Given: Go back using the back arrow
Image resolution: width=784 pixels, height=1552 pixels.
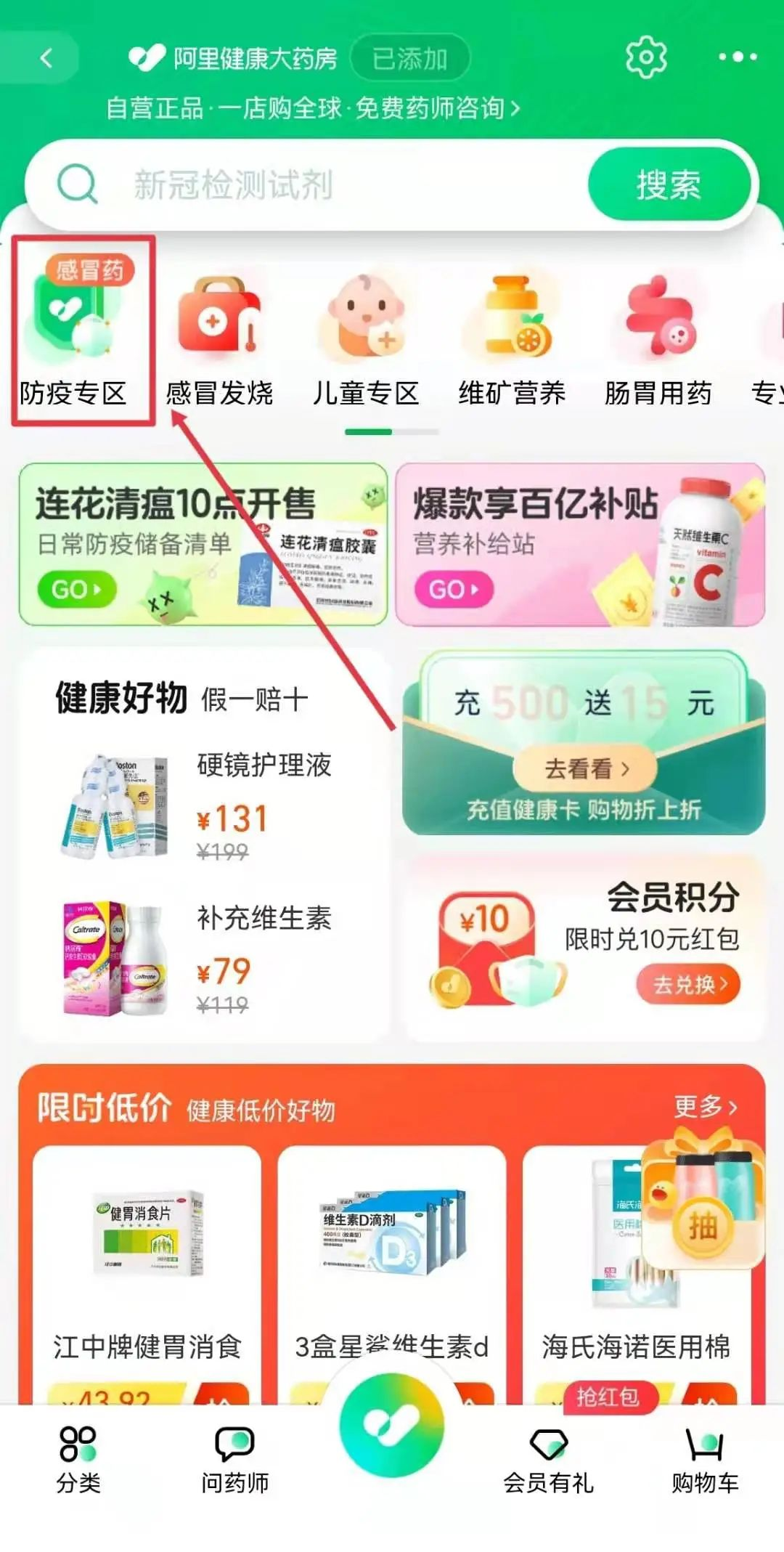Looking at the screenshot, I should 46,57.
